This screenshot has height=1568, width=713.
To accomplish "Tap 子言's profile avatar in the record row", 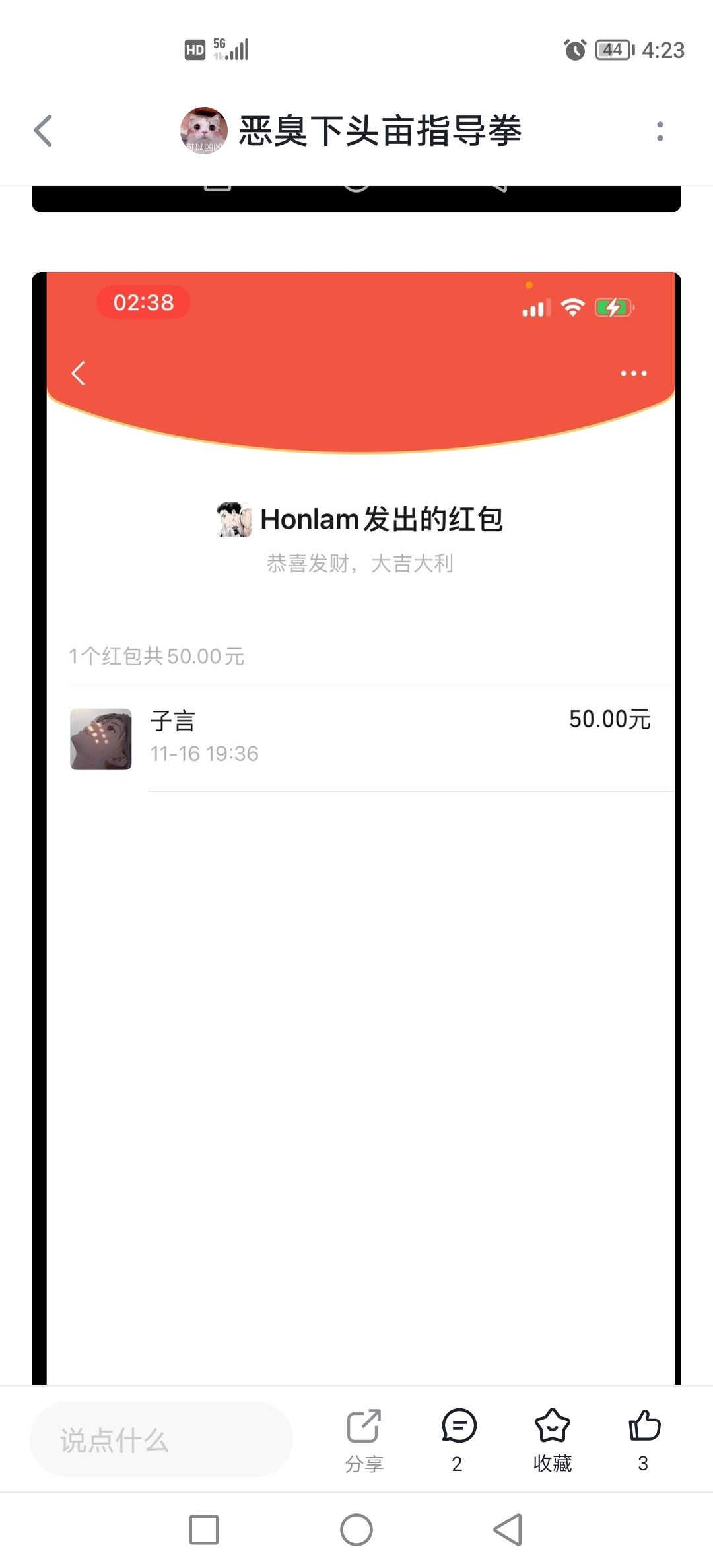I will point(100,738).
